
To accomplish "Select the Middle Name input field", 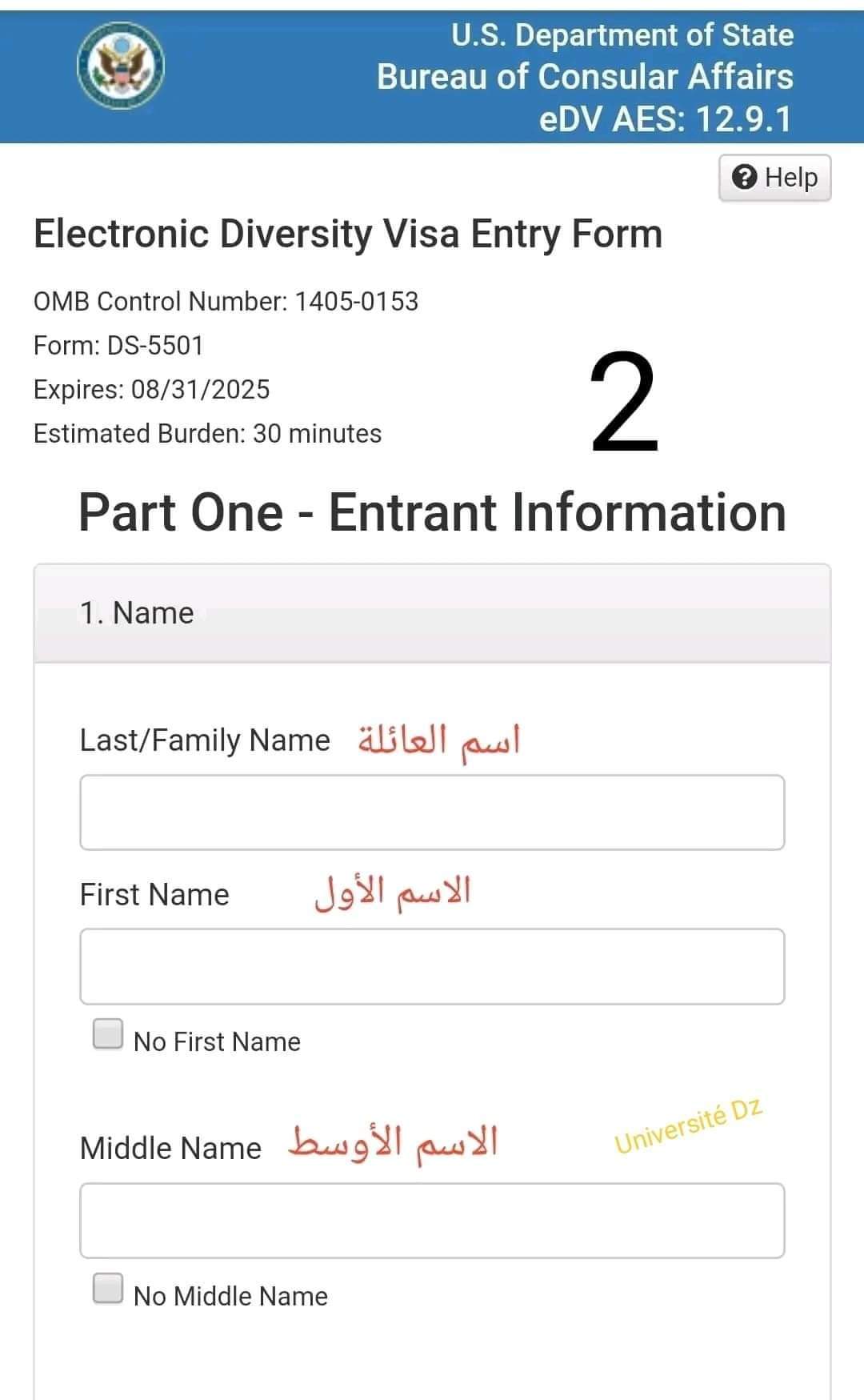I will pos(432,1221).
